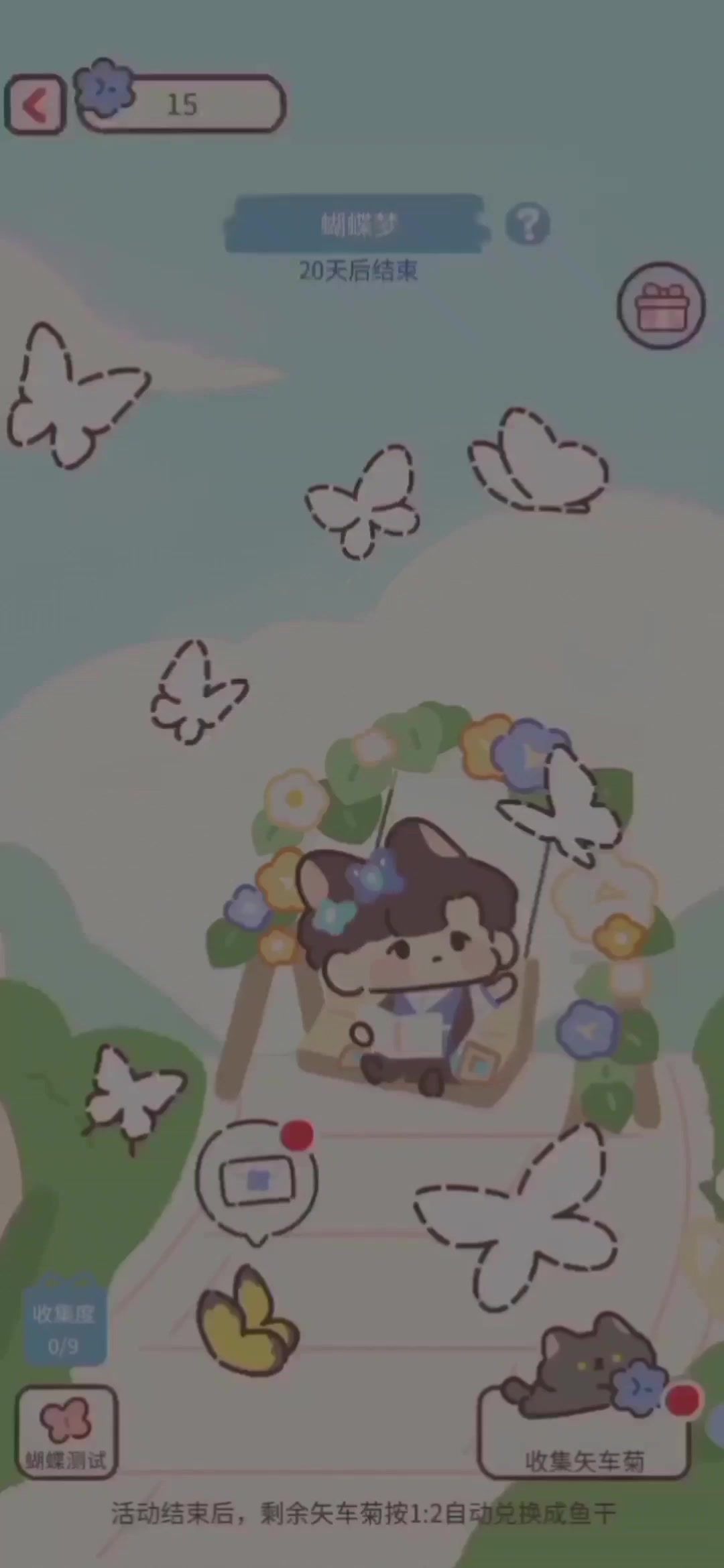Go back with the pink arrow
This screenshot has height=1568, width=724.
(x=36, y=105)
